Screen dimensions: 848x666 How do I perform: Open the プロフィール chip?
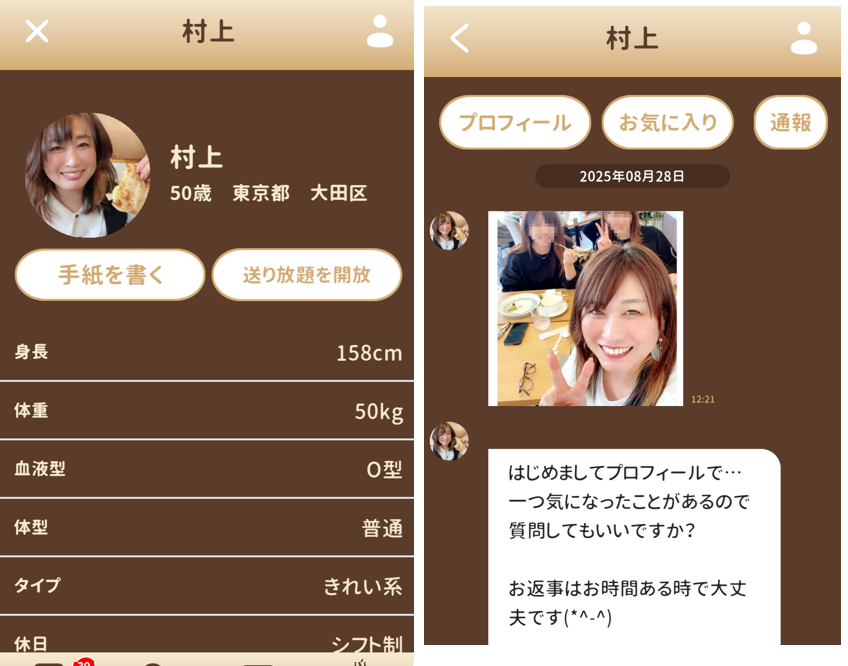coord(515,122)
